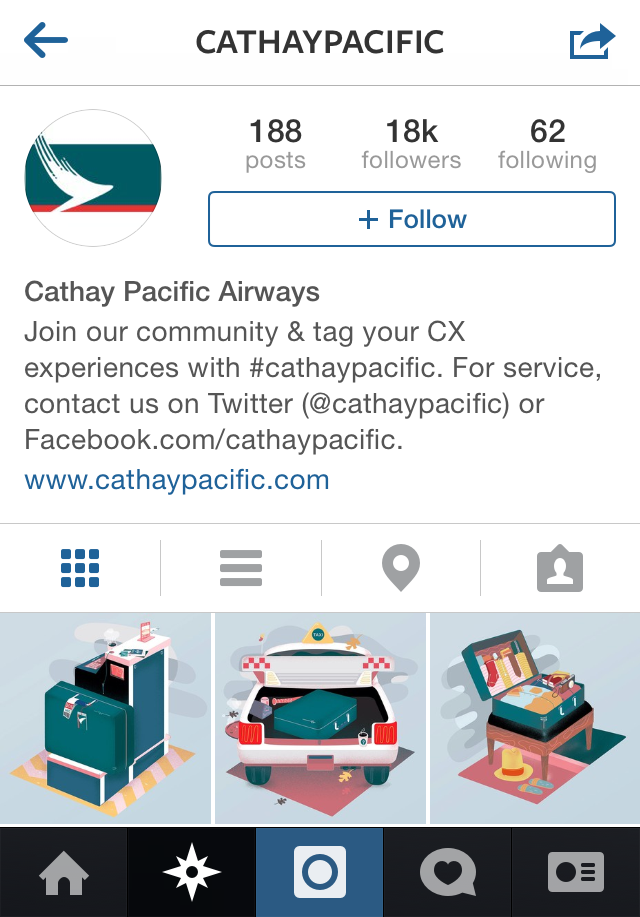Follow Cathay Pacific Airways
Viewport: 640px width, 917px height.
pos(411,219)
